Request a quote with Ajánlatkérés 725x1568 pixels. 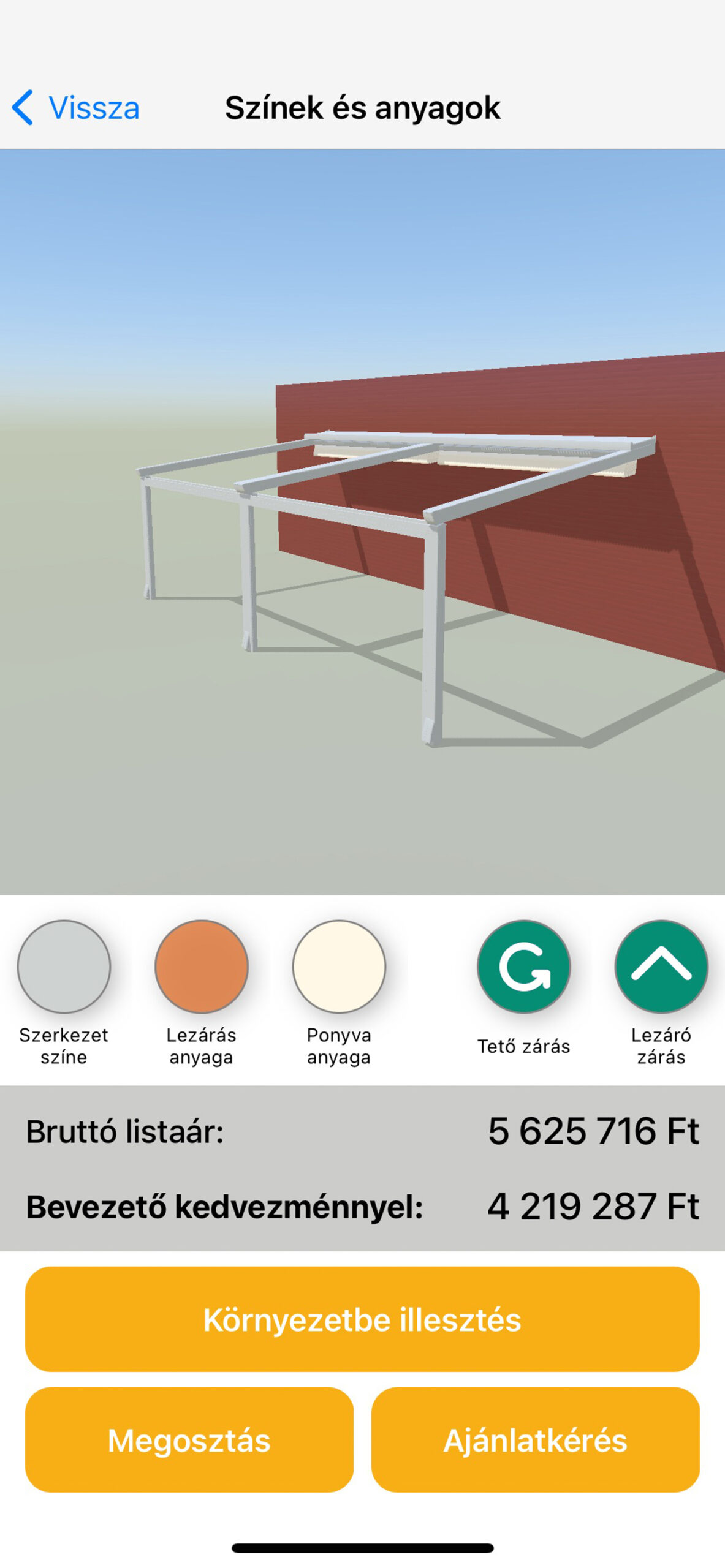tap(535, 1439)
